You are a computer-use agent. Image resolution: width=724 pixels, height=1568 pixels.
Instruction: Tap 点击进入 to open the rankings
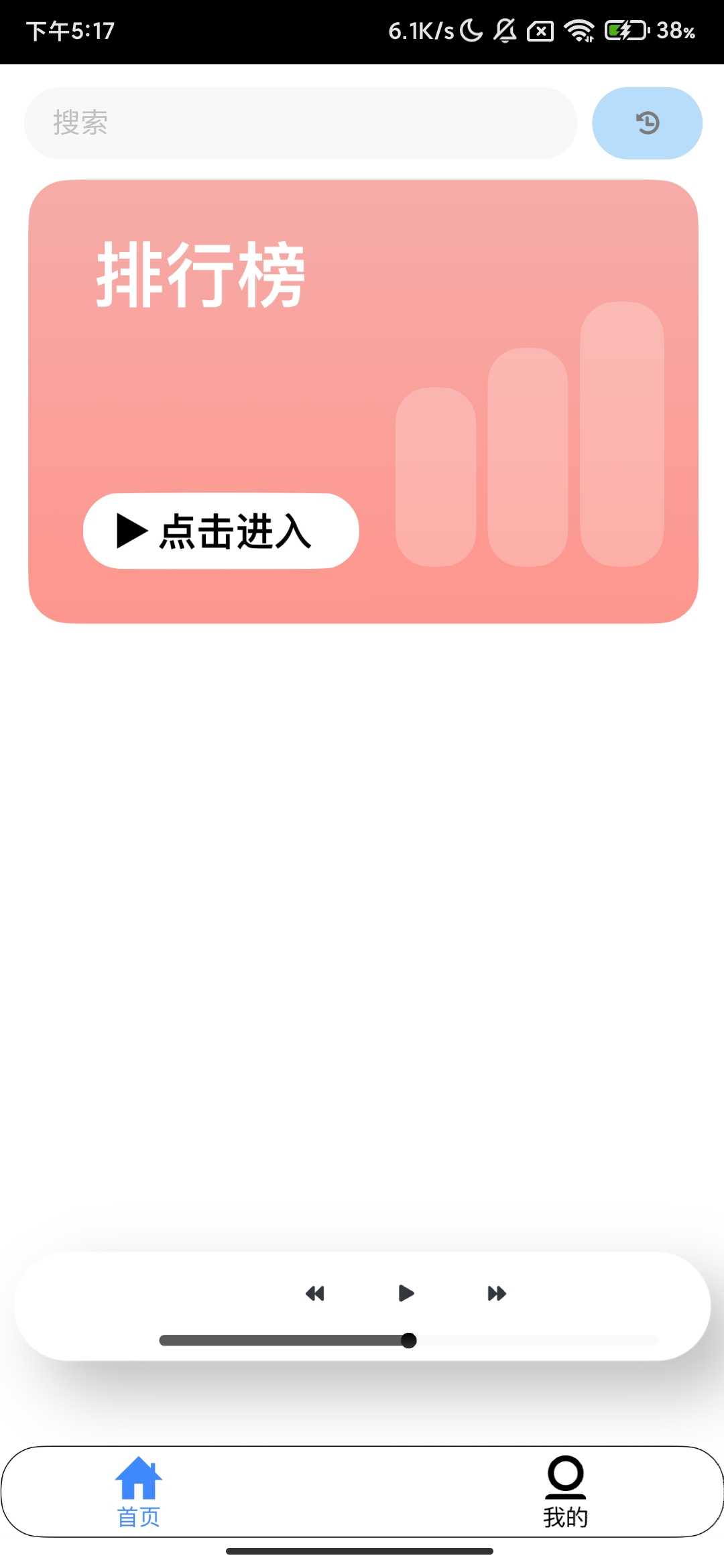pyautogui.click(x=221, y=531)
